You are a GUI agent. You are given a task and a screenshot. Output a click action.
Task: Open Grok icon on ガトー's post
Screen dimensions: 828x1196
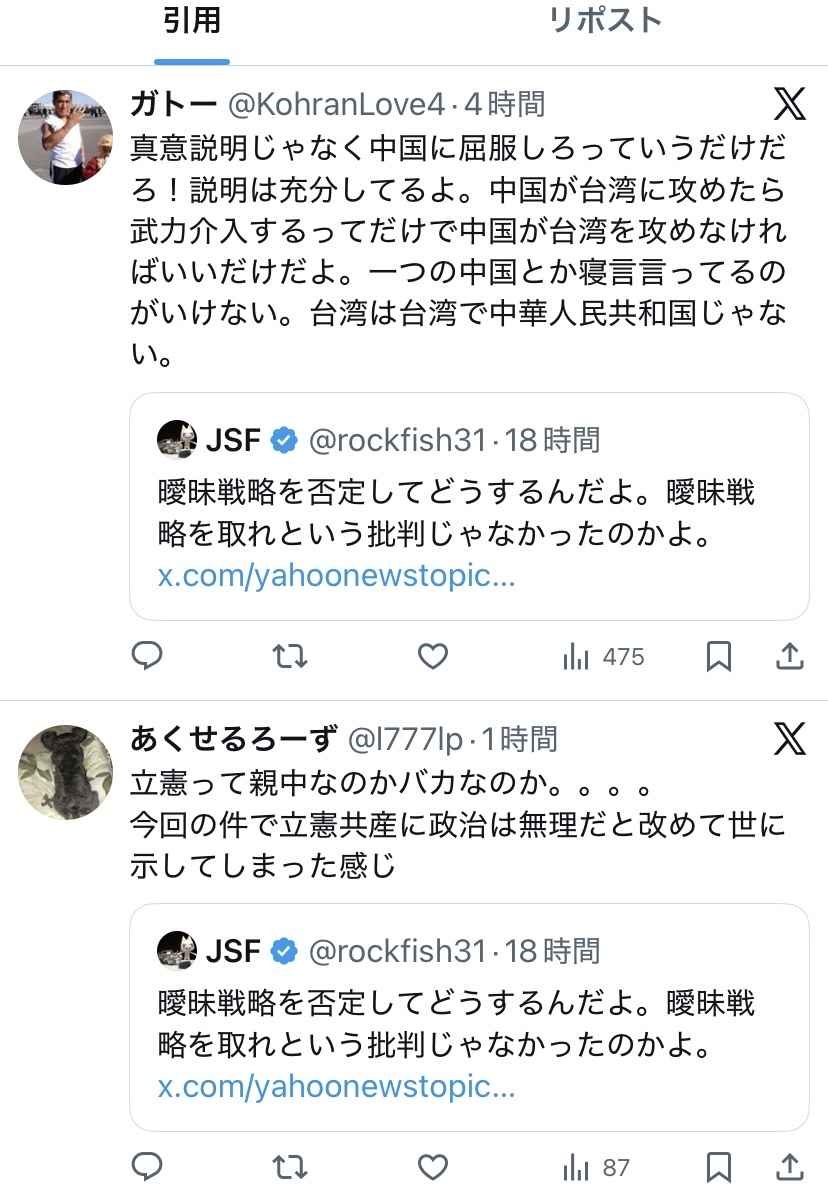[789, 103]
